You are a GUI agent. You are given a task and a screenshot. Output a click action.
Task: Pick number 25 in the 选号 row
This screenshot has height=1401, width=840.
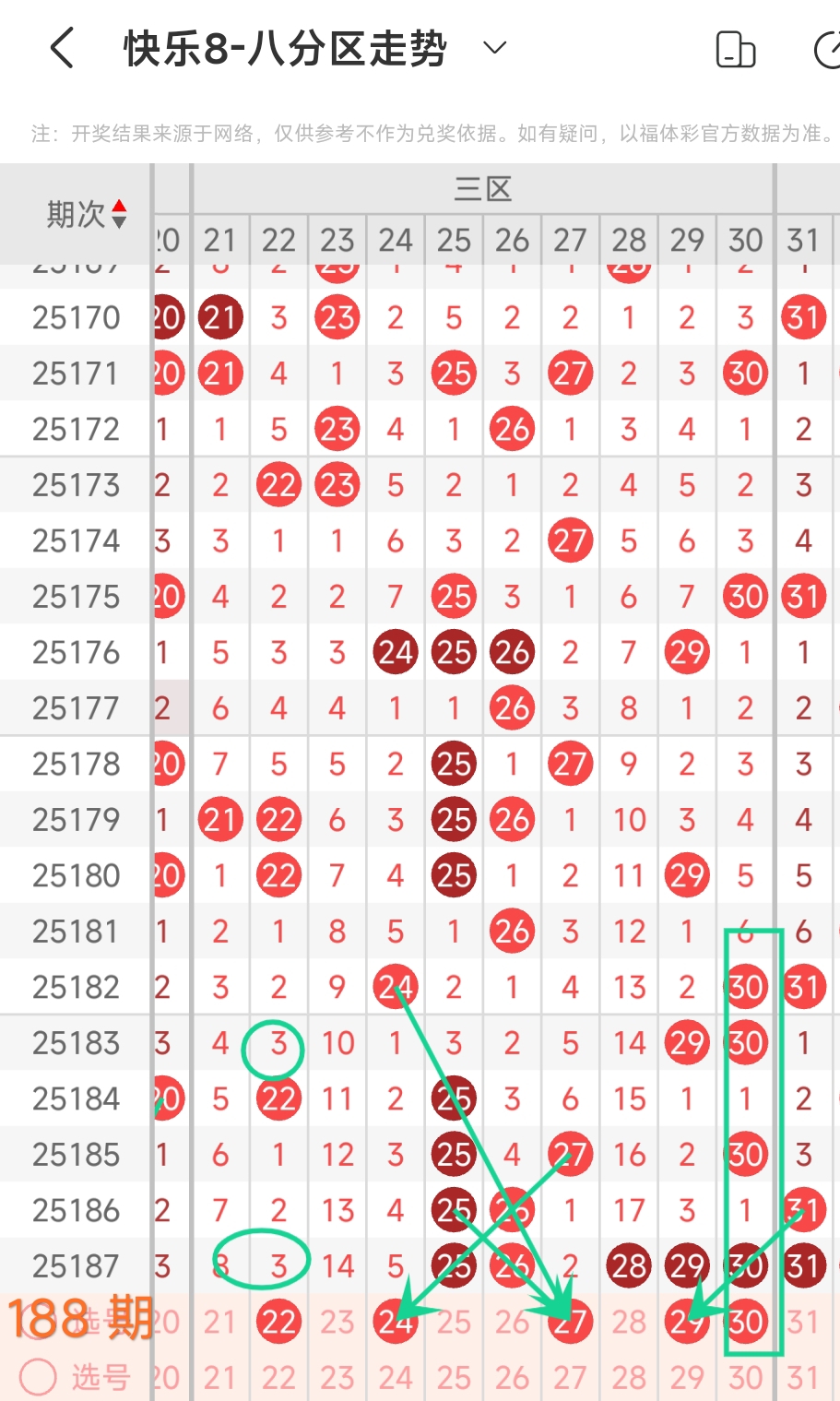click(x=454, y=1378)
